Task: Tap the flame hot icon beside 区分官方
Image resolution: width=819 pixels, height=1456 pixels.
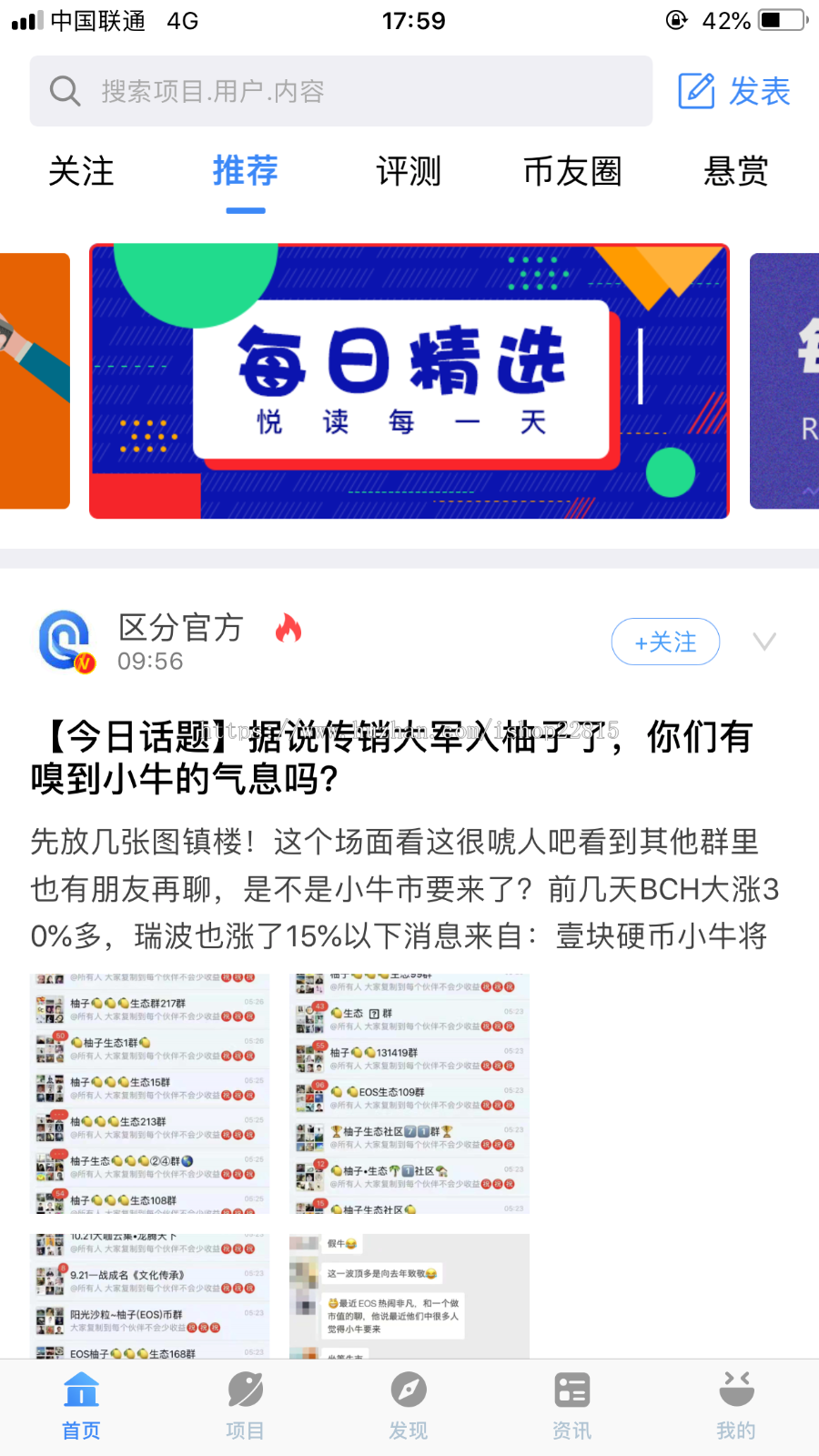Action: coord(289,628)
